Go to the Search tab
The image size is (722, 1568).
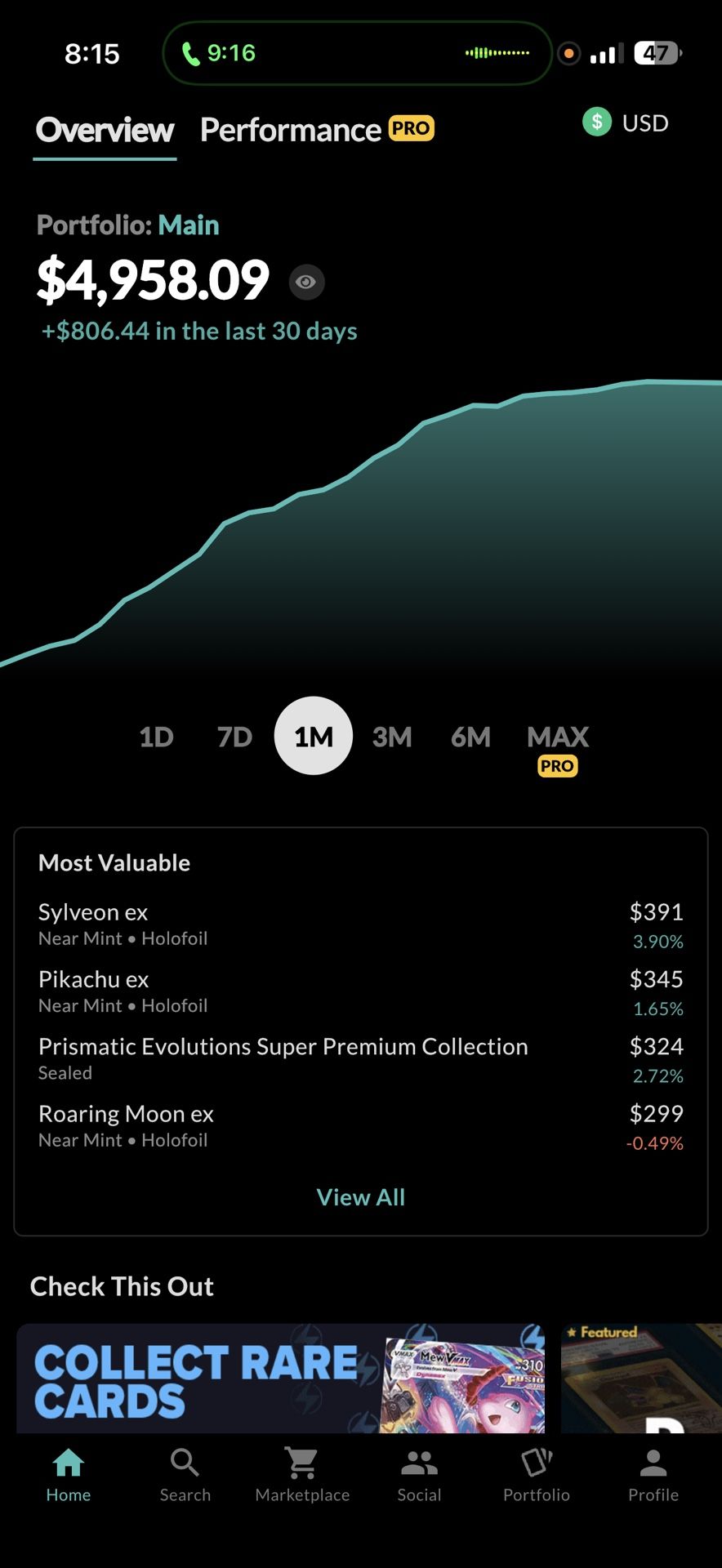pos(185,1475)
